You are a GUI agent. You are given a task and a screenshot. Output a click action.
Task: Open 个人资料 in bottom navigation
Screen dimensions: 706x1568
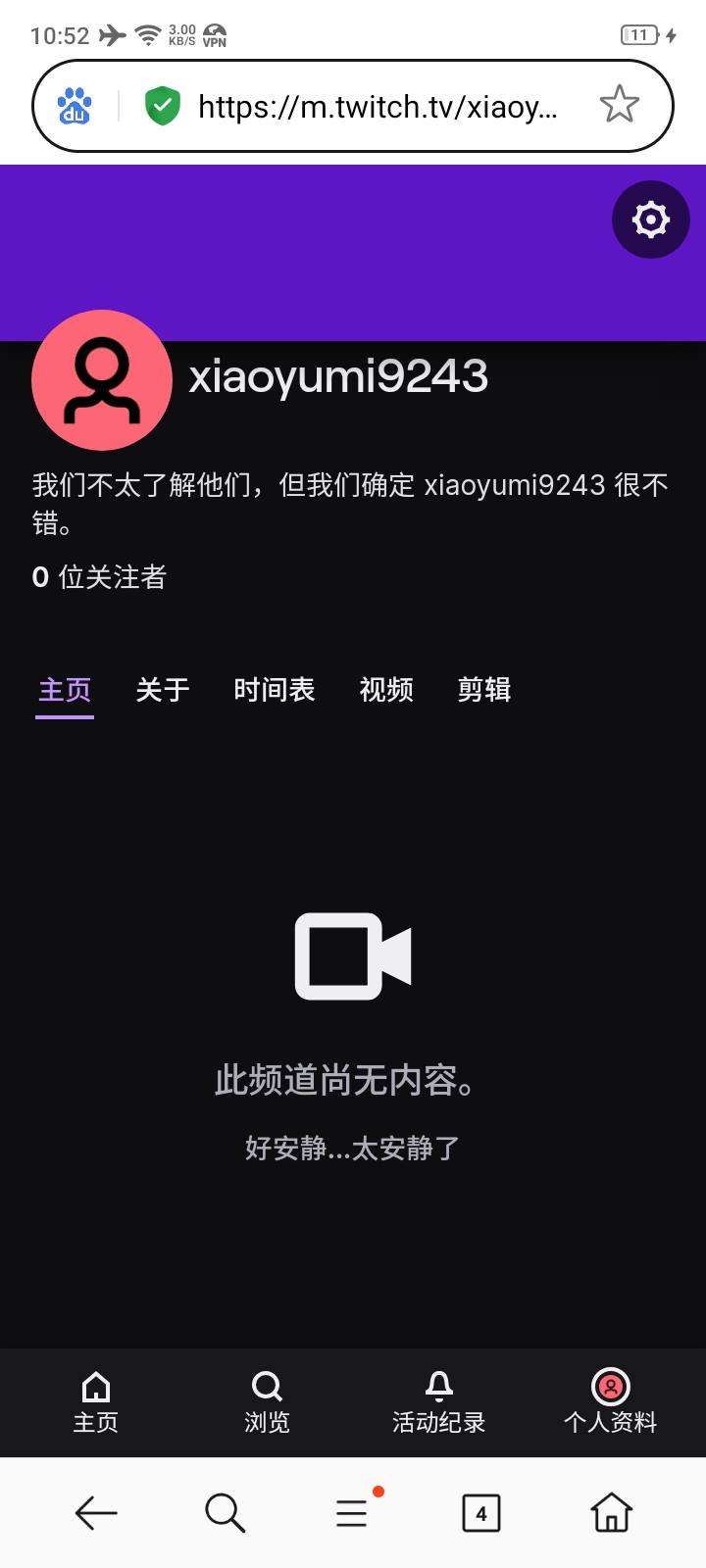pyautogui.click(x=610, y=1402)
